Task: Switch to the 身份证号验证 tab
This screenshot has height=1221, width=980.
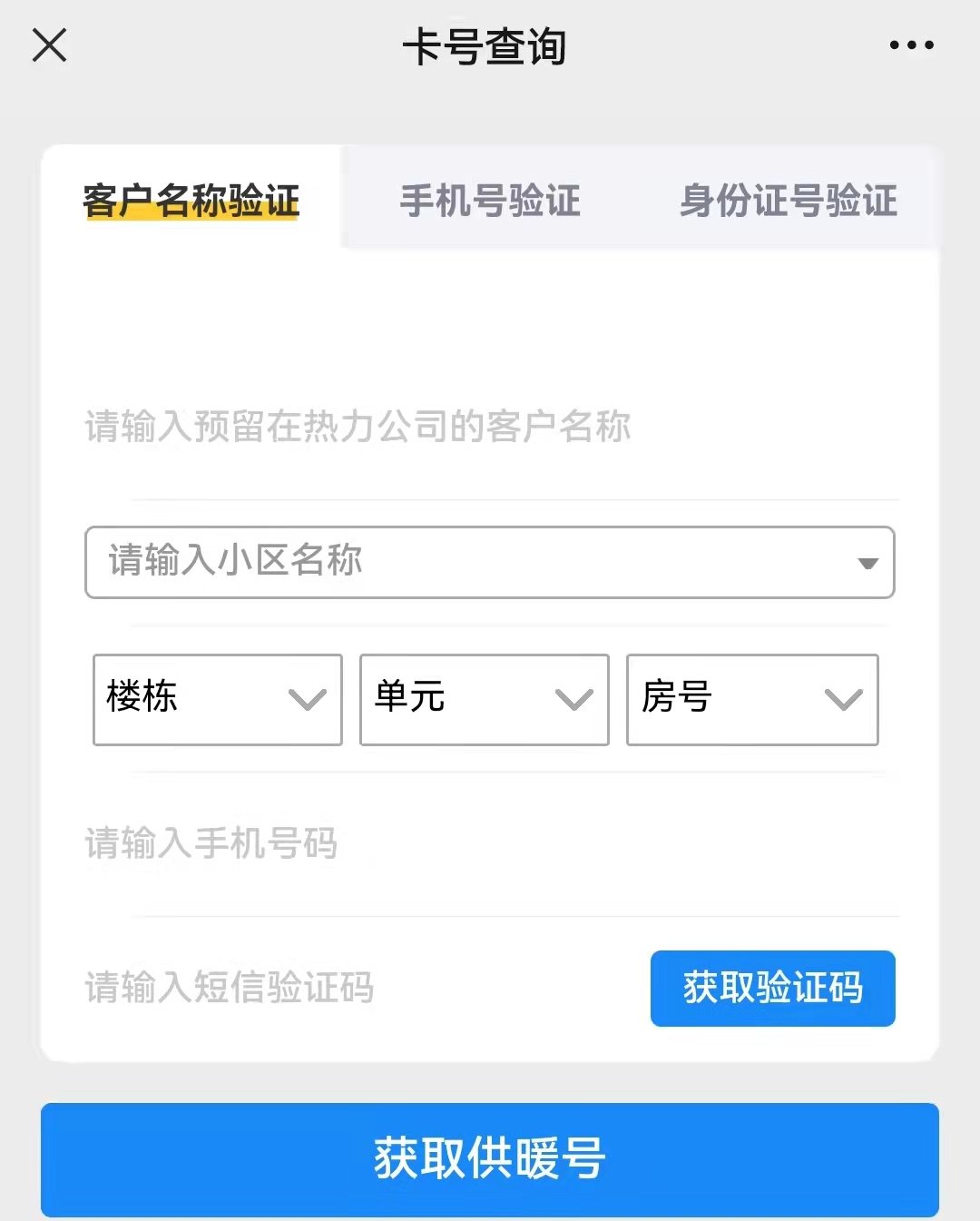Action: [788, 200]
